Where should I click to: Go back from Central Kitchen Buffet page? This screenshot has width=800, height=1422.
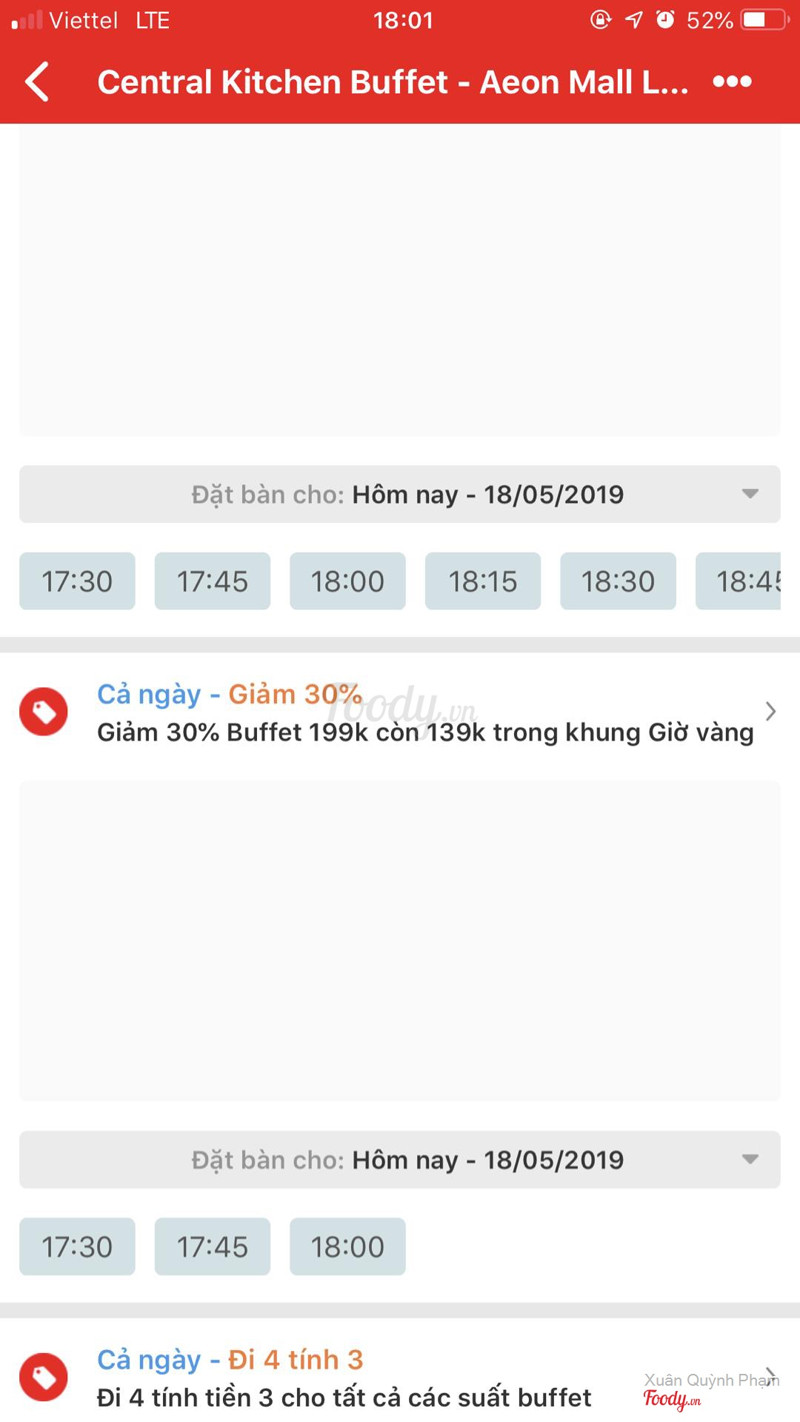point(37,82)
